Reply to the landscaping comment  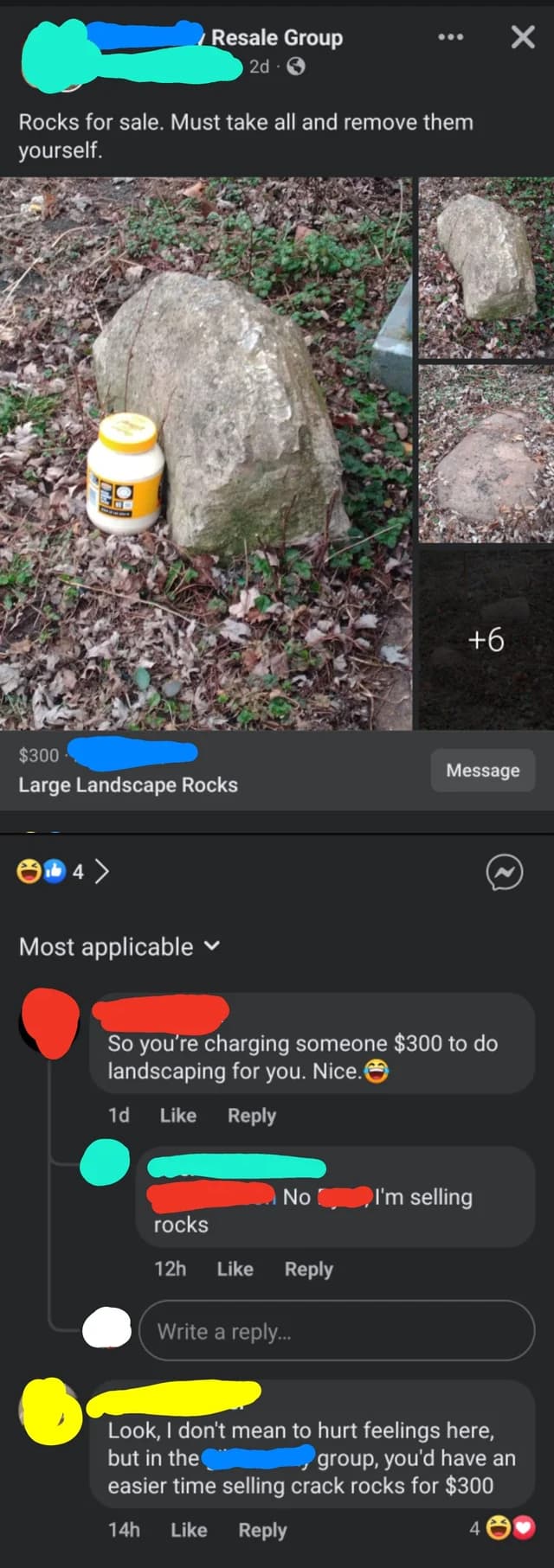tap(251, 1115)
